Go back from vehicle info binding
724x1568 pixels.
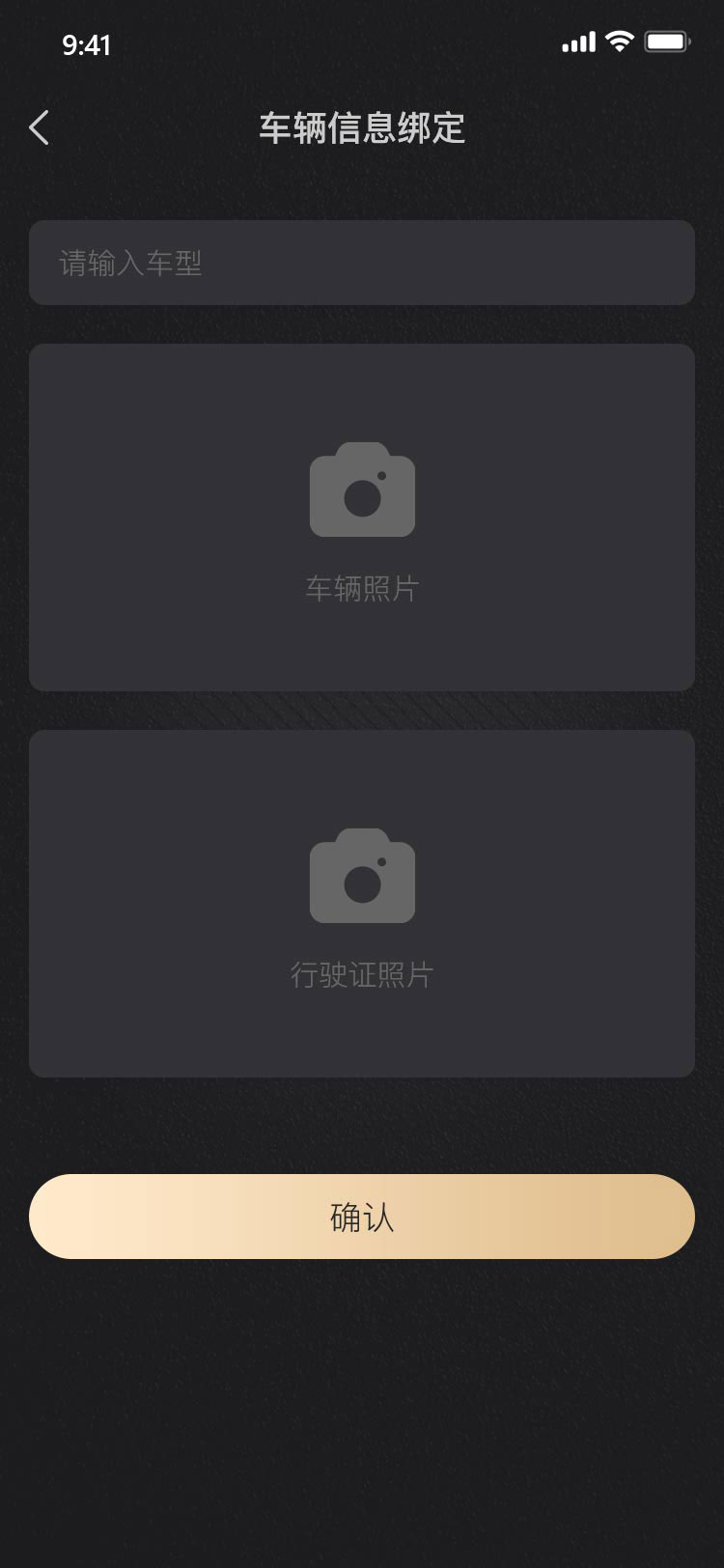(x=39, y=127)
